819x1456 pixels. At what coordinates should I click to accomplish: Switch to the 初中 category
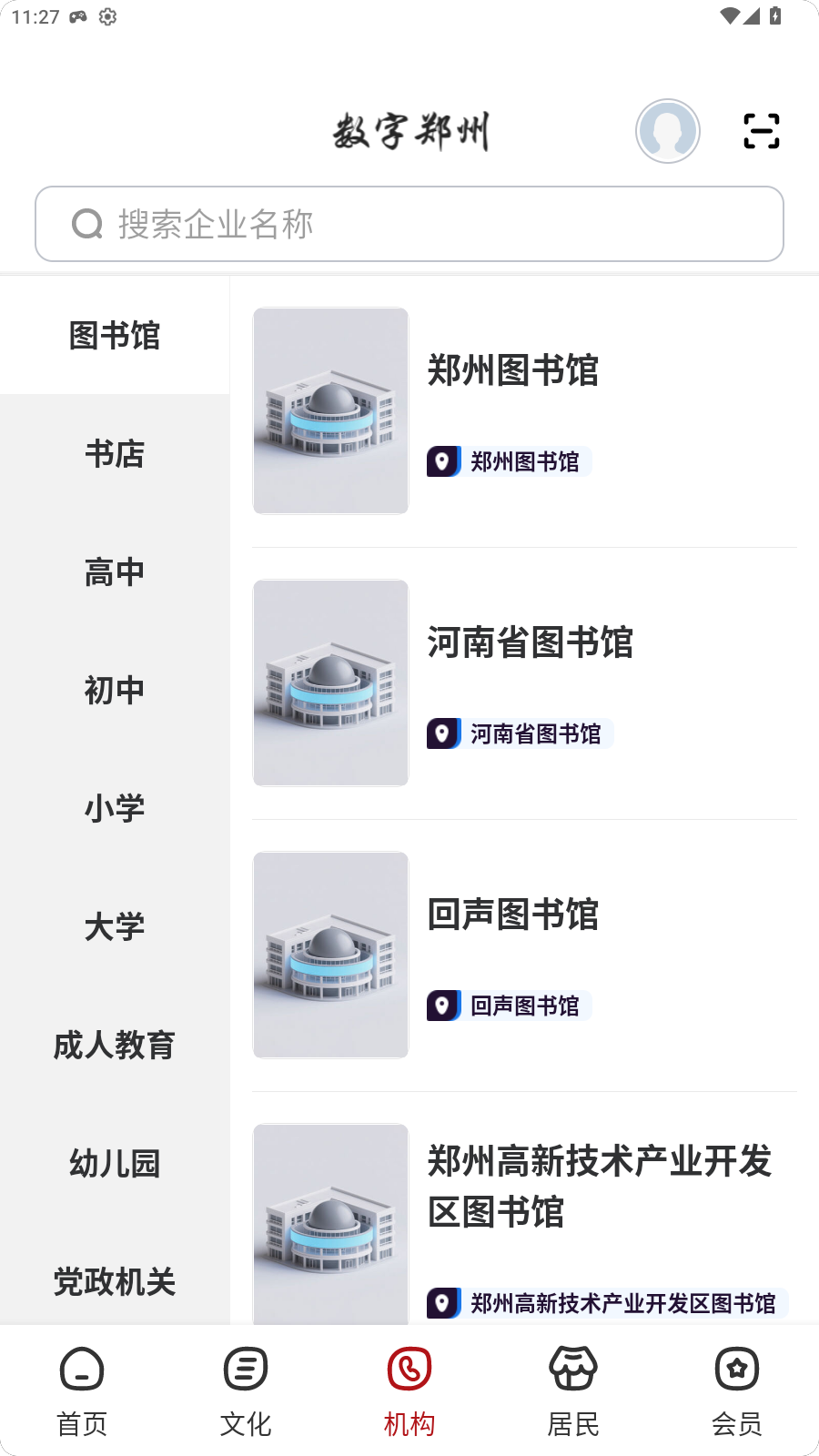tap(115, 691)
